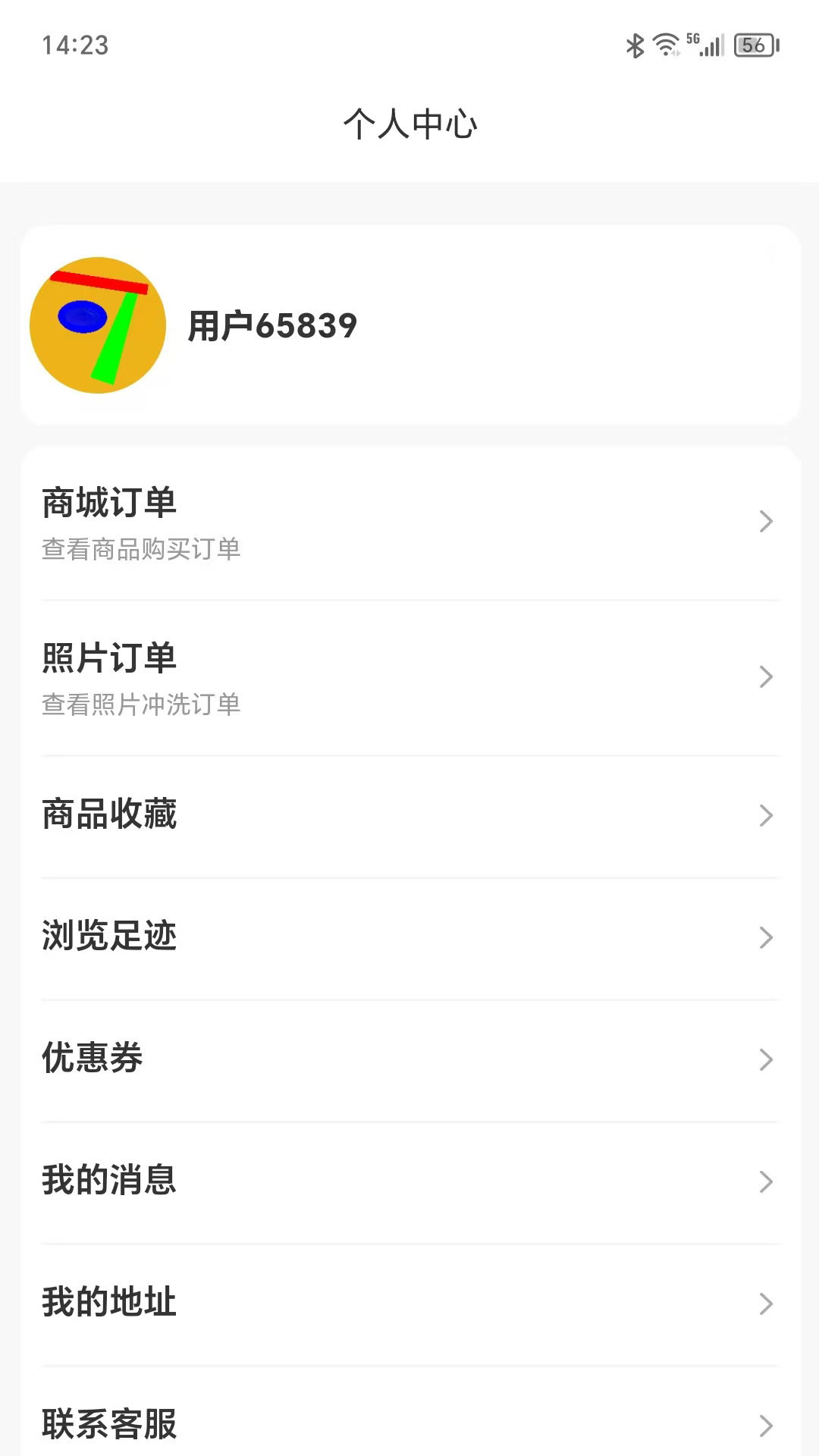819x1456 pixels.
Task: Open 联系客服 customer service
Action: (108, 1424)
